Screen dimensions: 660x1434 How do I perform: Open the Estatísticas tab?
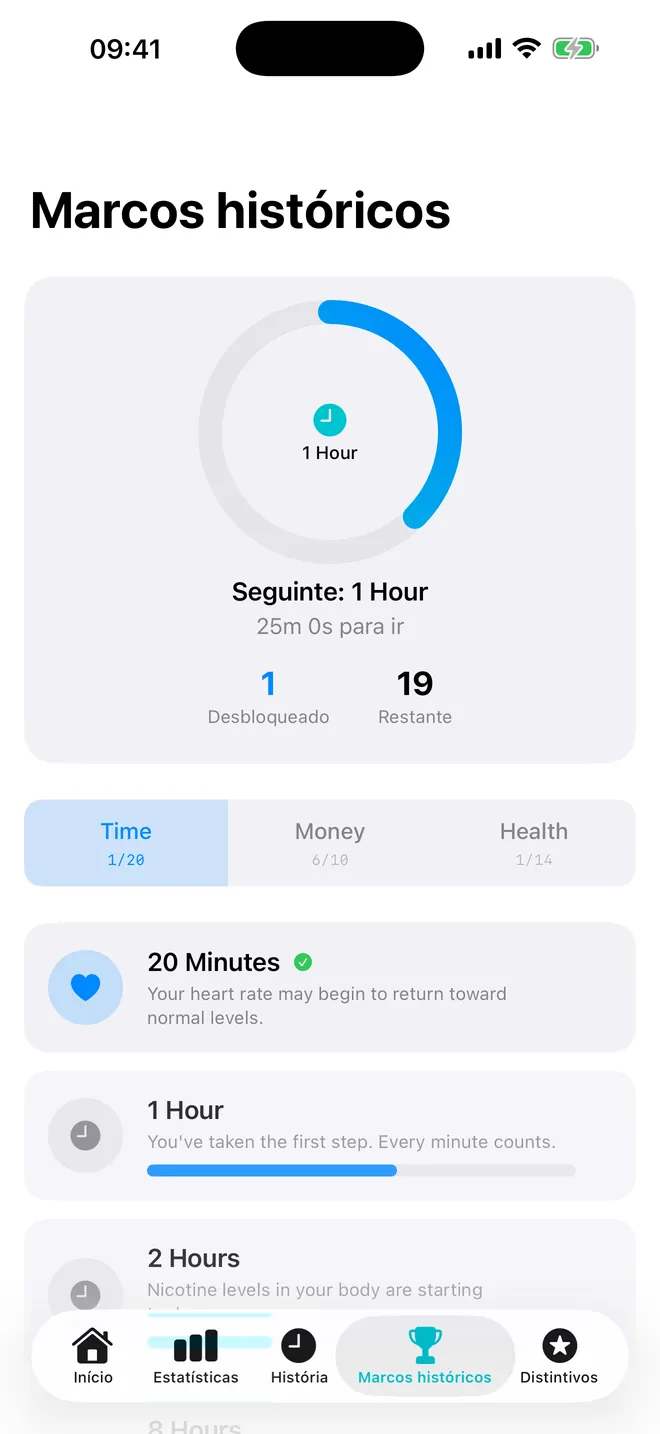pos(196,1357)
